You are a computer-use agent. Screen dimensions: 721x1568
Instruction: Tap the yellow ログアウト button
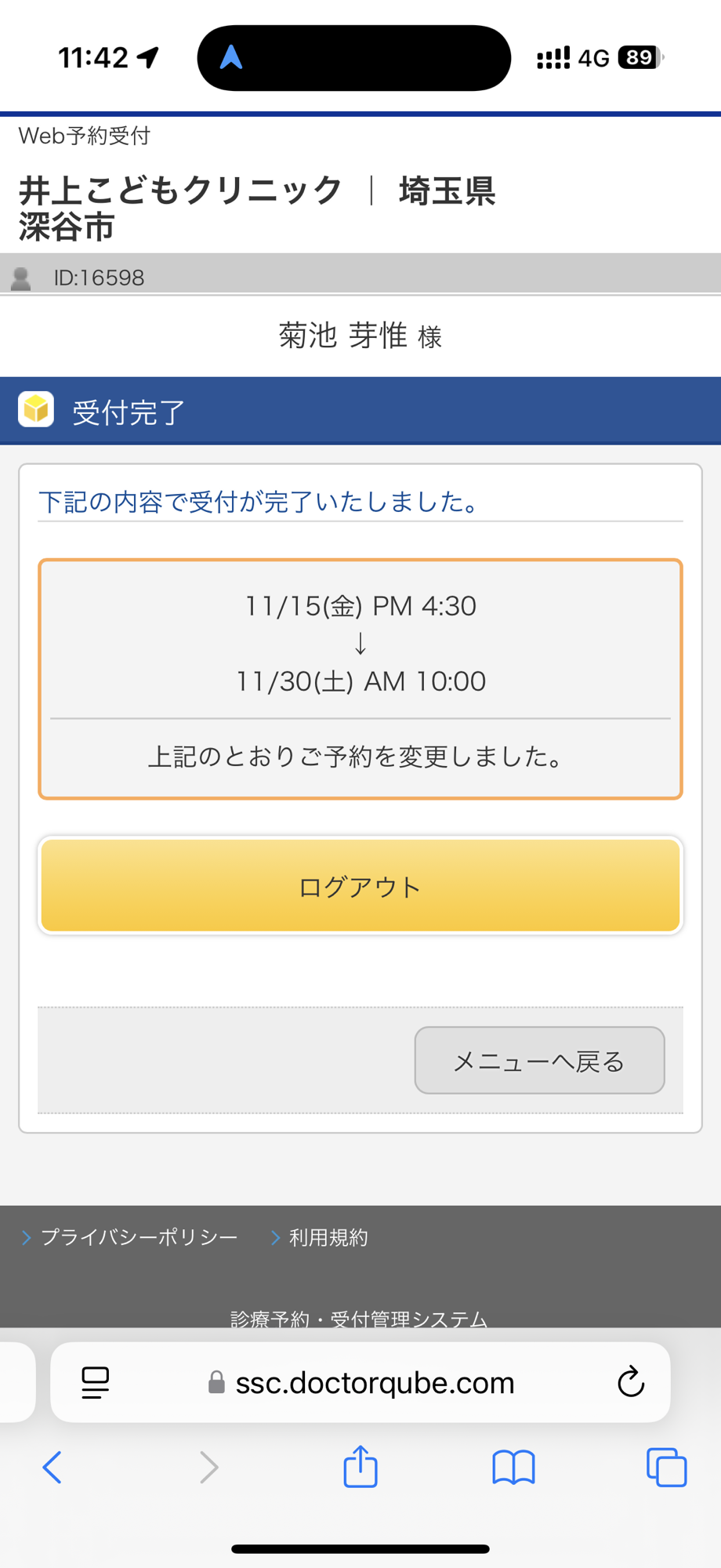click(x=360, y=886)
